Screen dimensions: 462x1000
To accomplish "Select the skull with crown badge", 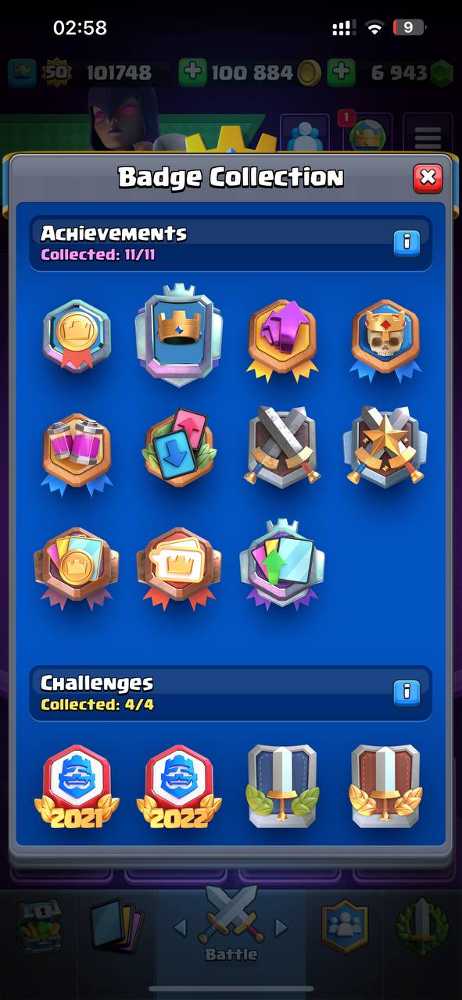I will click(385, 340).
